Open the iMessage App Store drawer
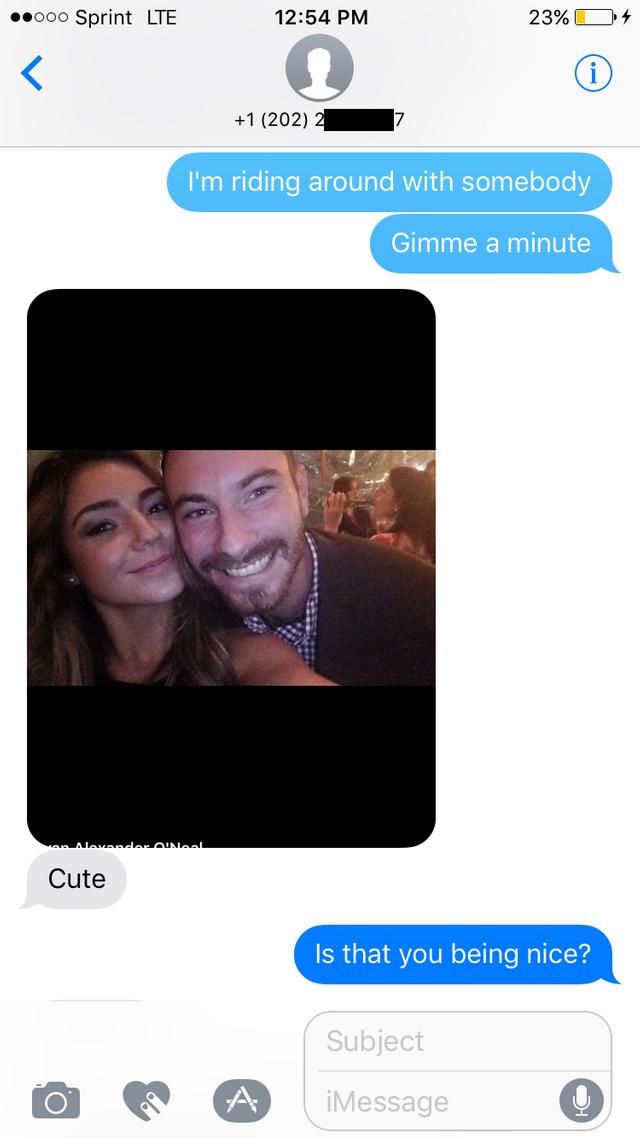 coord(241,1100)
